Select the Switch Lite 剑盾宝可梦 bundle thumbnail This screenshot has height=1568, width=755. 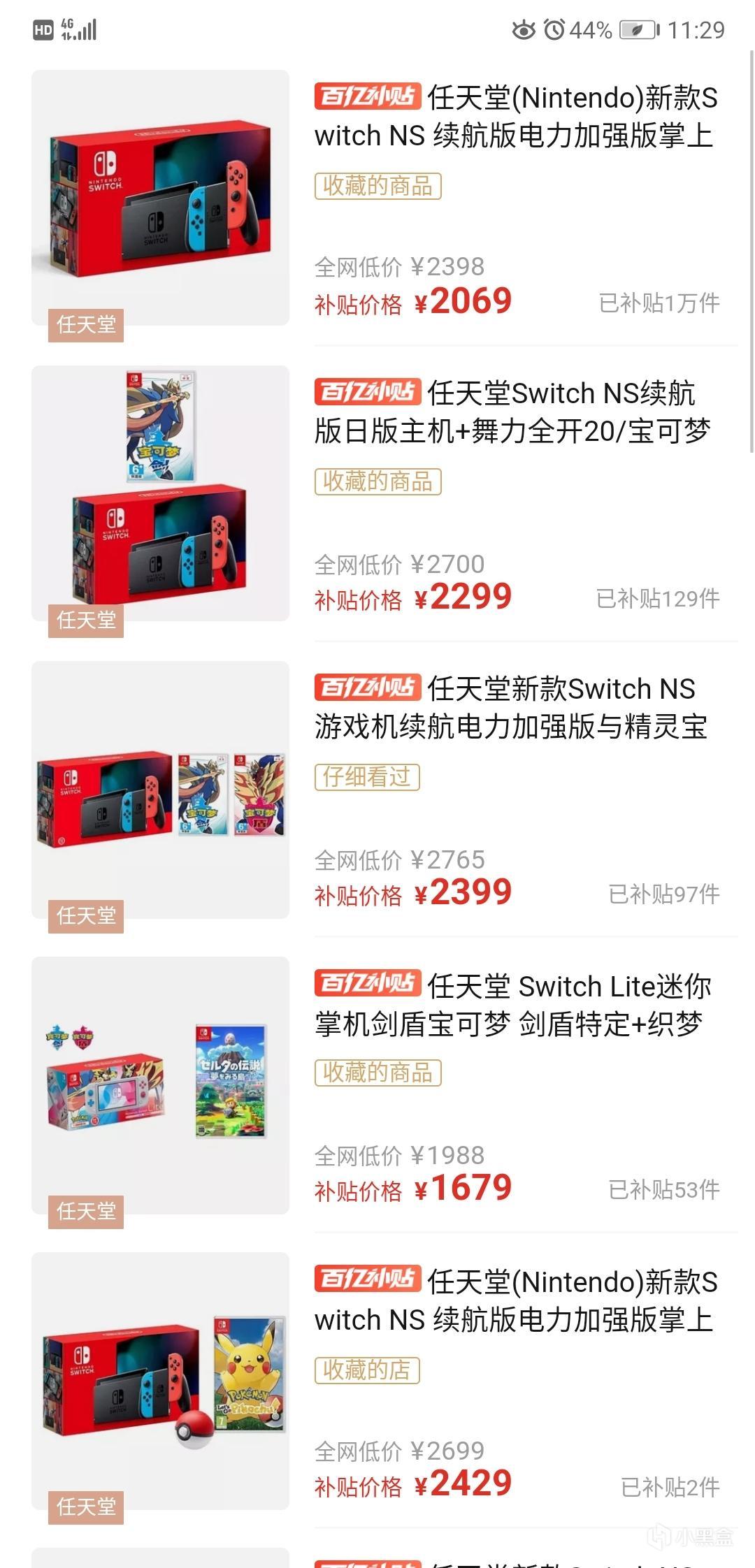(159, 1083)
